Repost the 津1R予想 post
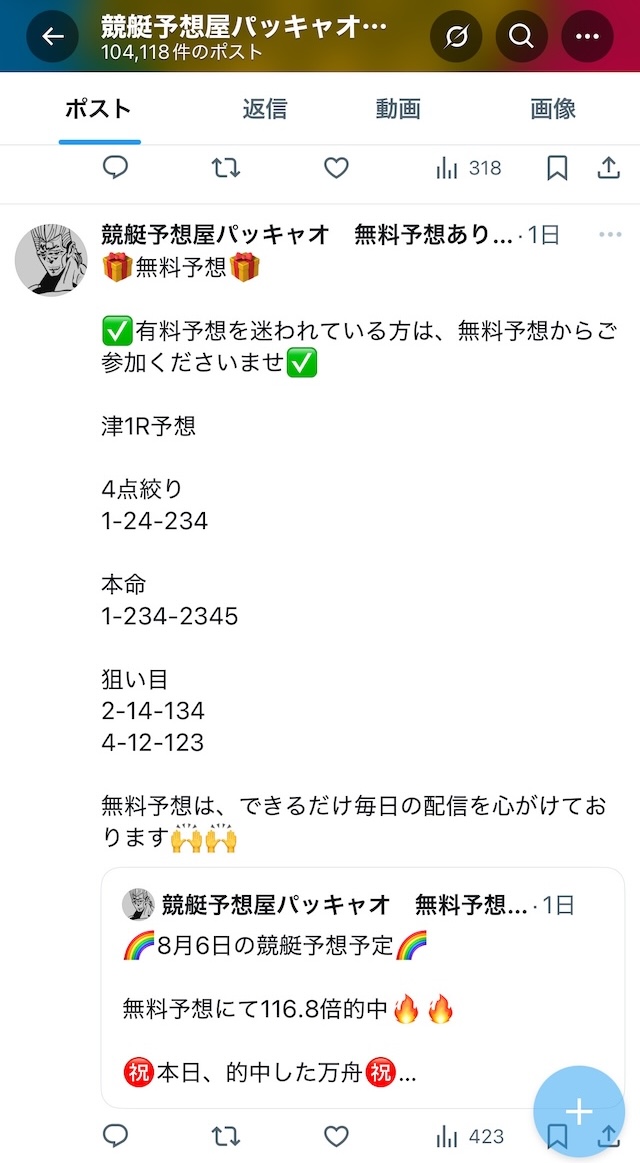The width and height of the screenshot is (640, 1163). coord(226,1136)
